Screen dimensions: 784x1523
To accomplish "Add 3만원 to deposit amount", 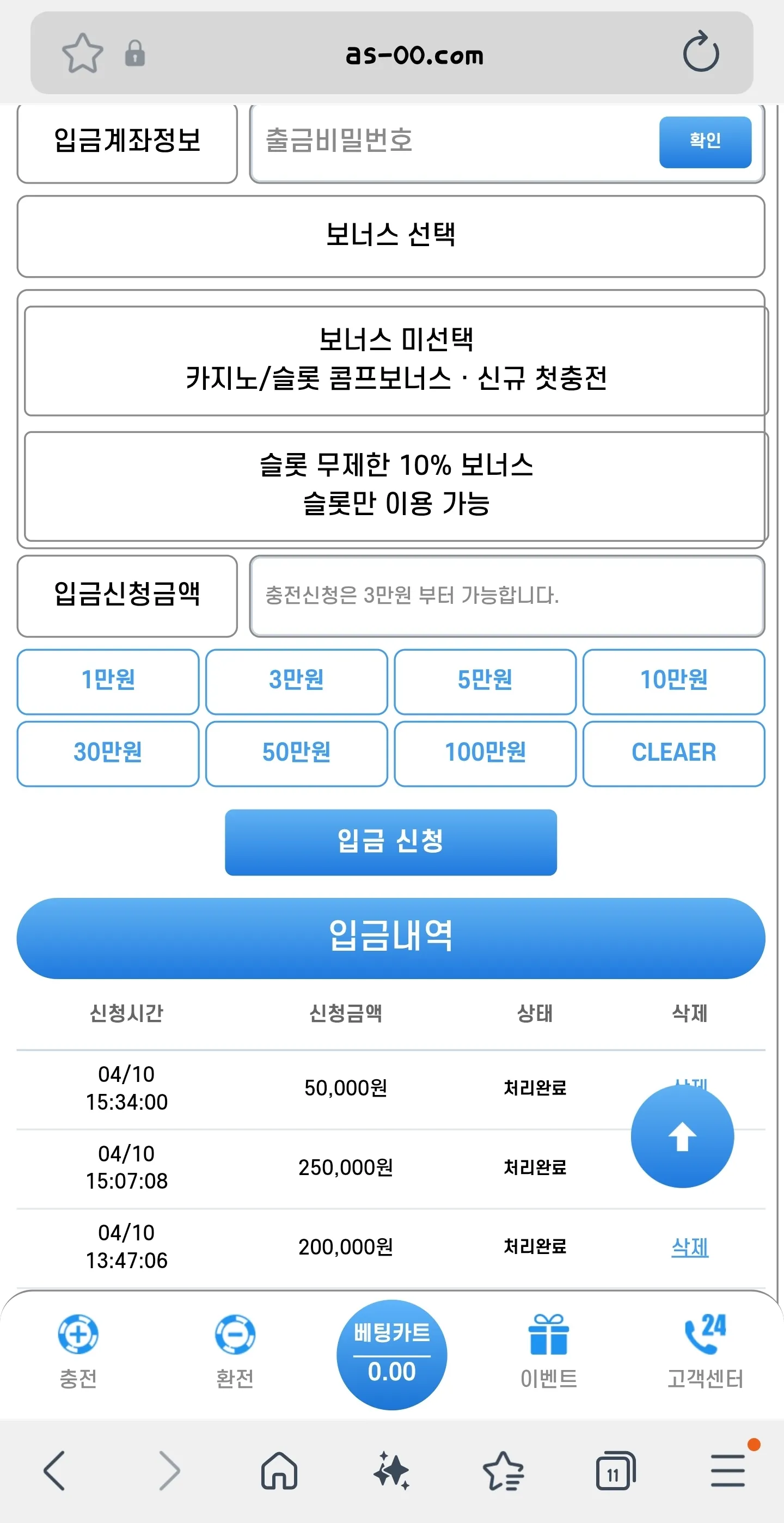I will point(296,681).
